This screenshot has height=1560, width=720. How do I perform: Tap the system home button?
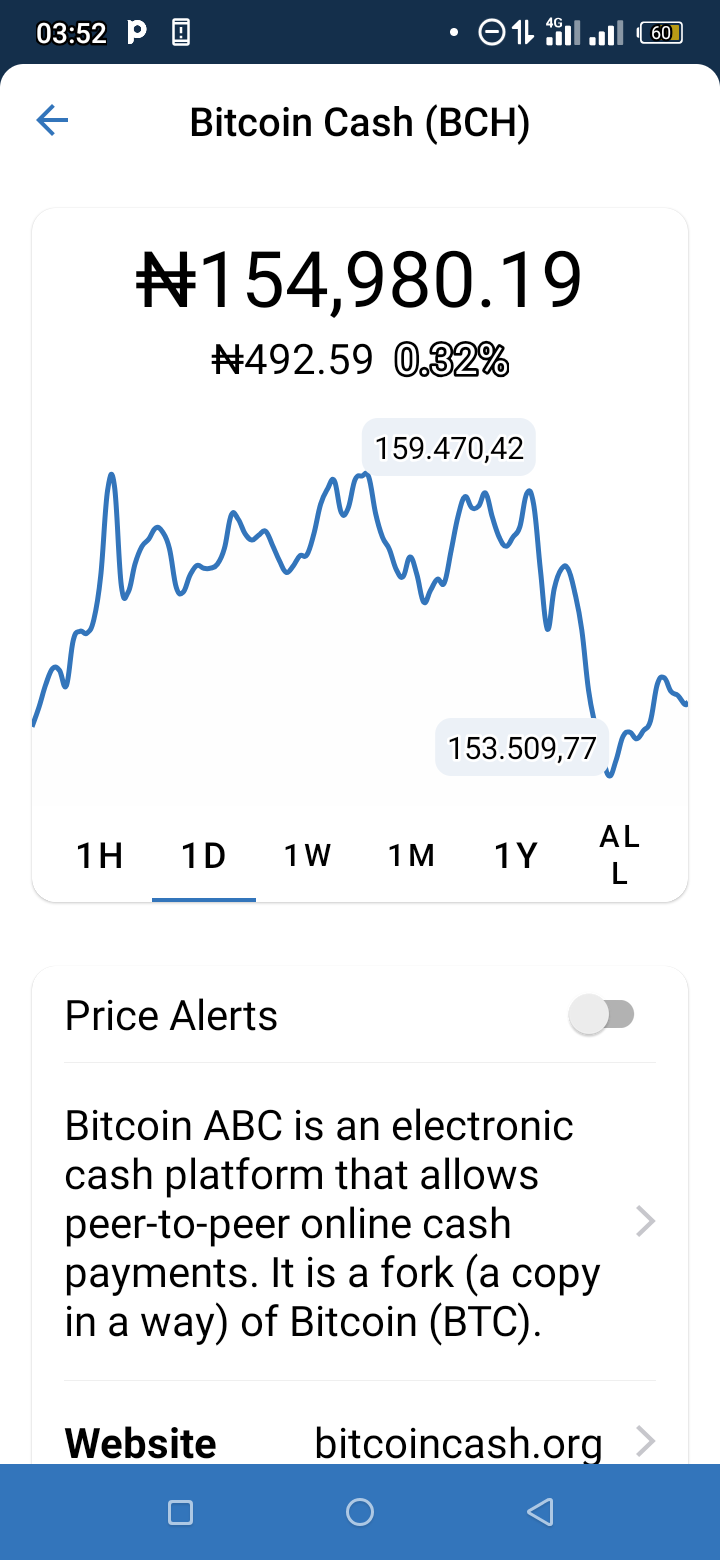pos(360,1512)
